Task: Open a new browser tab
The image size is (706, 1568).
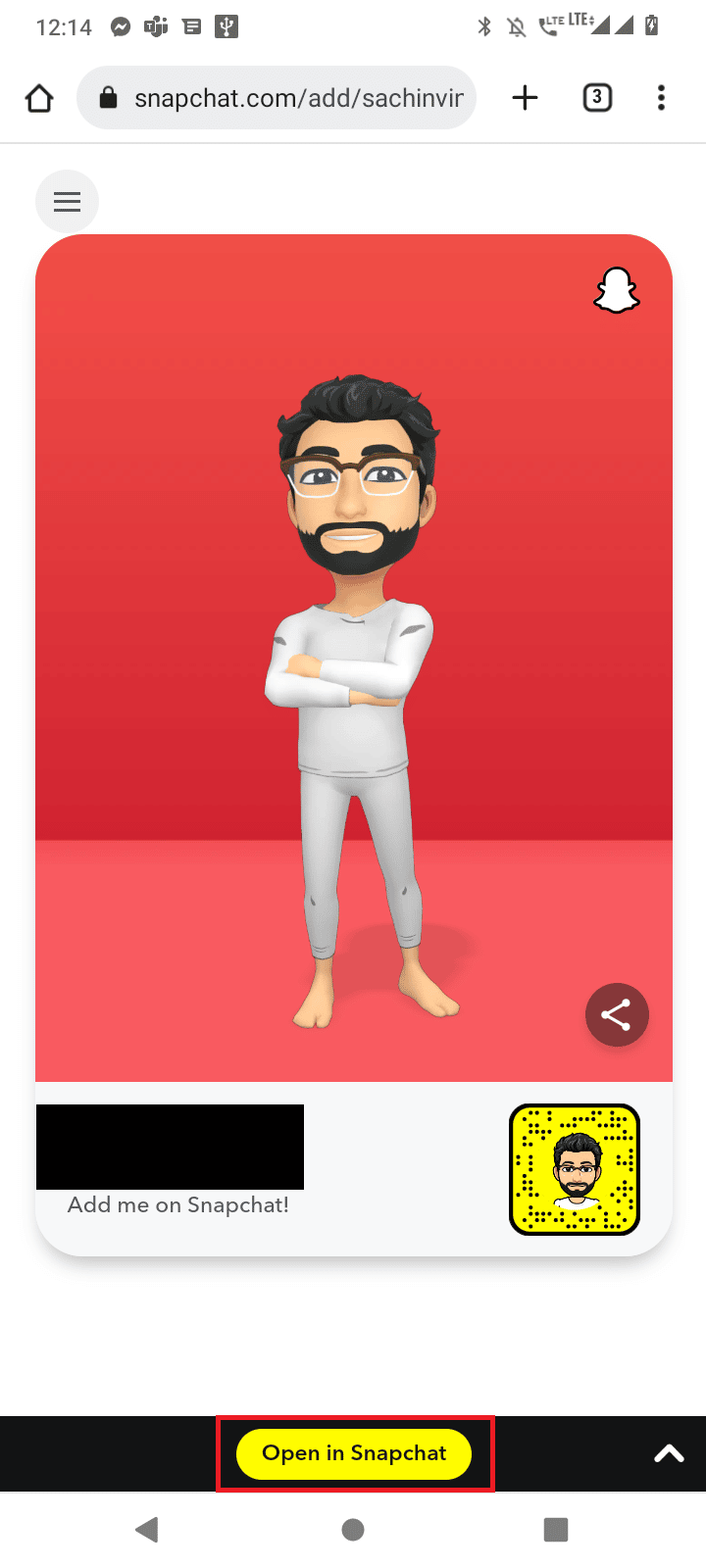Action: 526,98
